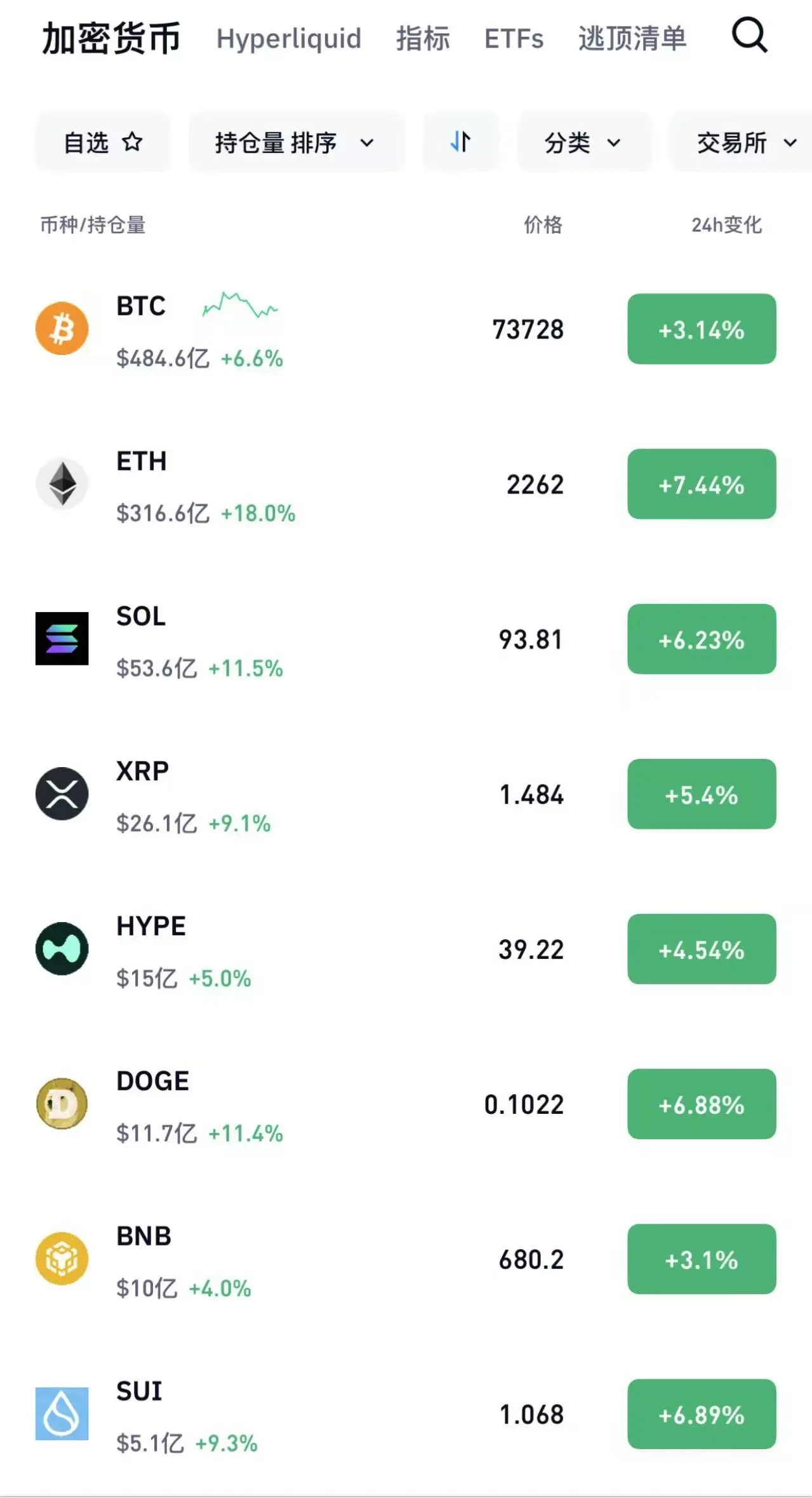
Task: Open the search magnifier icon
Action: click(750, 36)
